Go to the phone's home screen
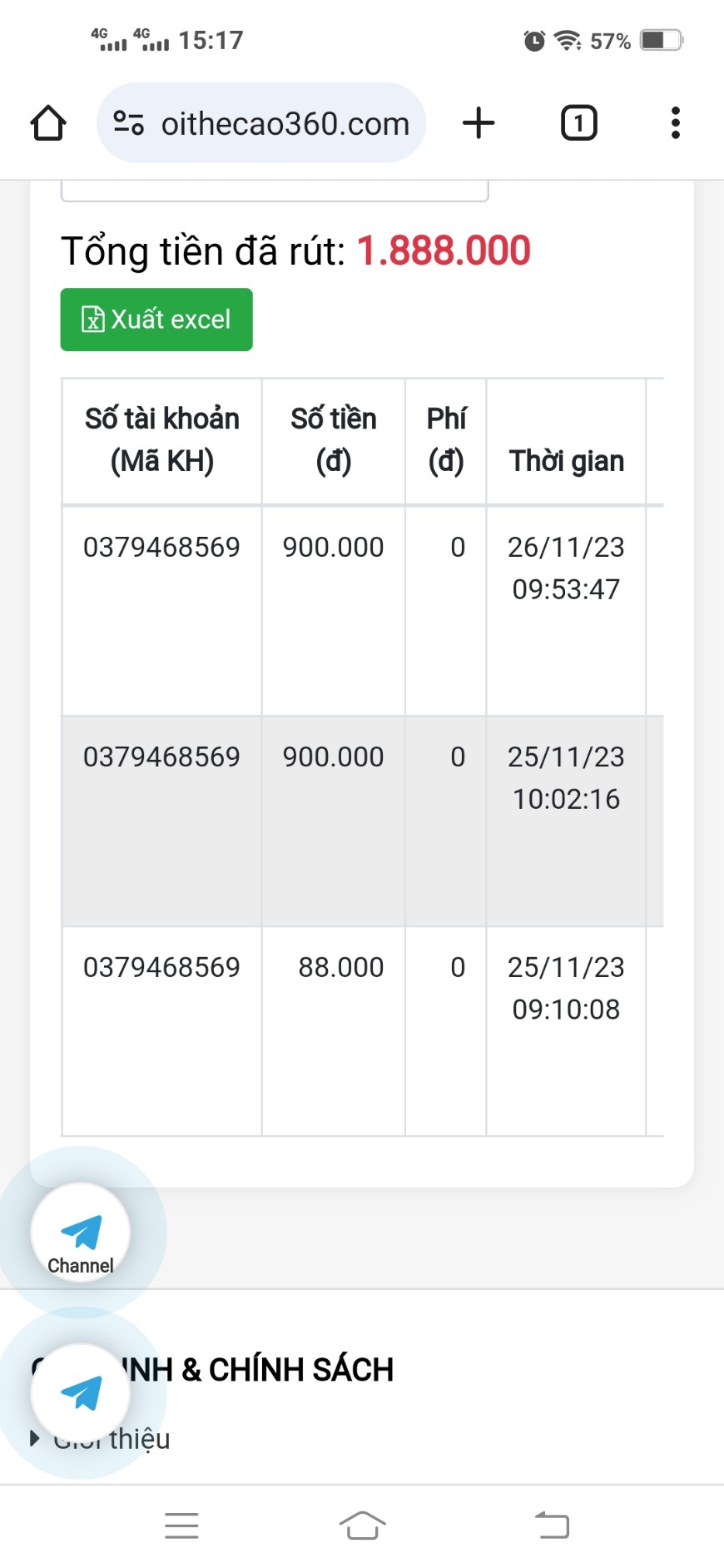 [362, 1526]
